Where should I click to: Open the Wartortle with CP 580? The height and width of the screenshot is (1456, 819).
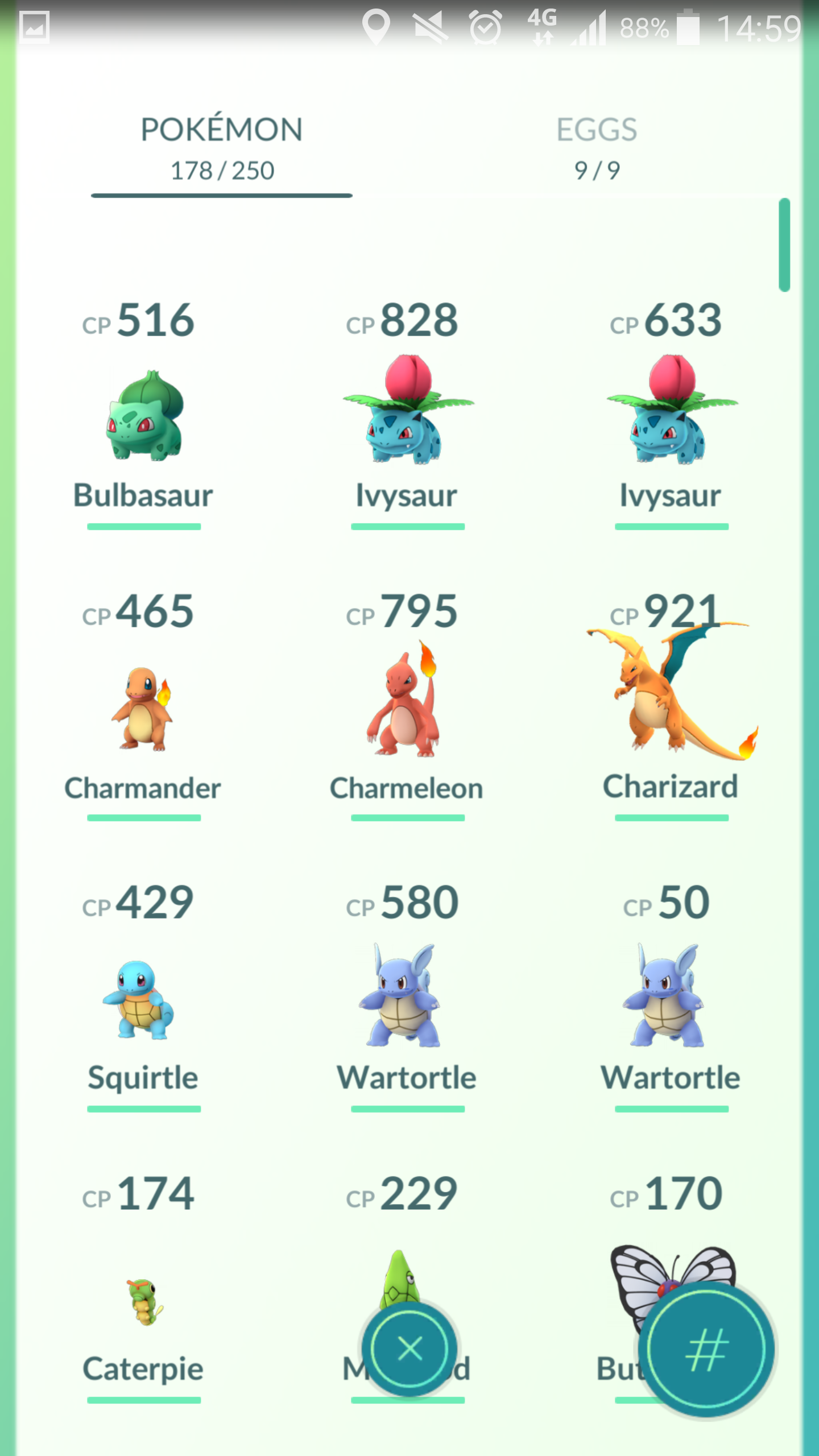point(407,1001)
